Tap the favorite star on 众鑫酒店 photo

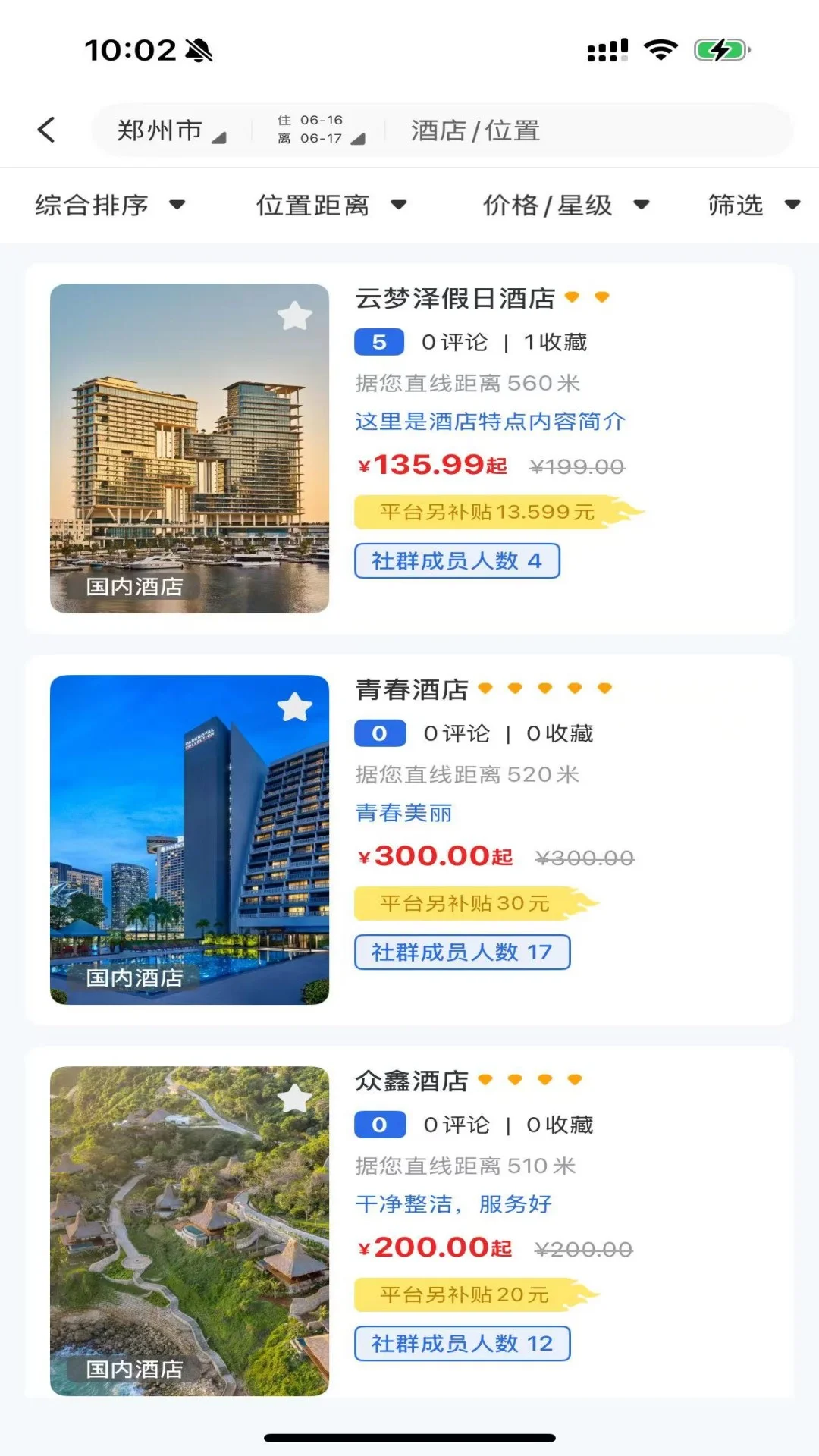(x=294, y=1098)
